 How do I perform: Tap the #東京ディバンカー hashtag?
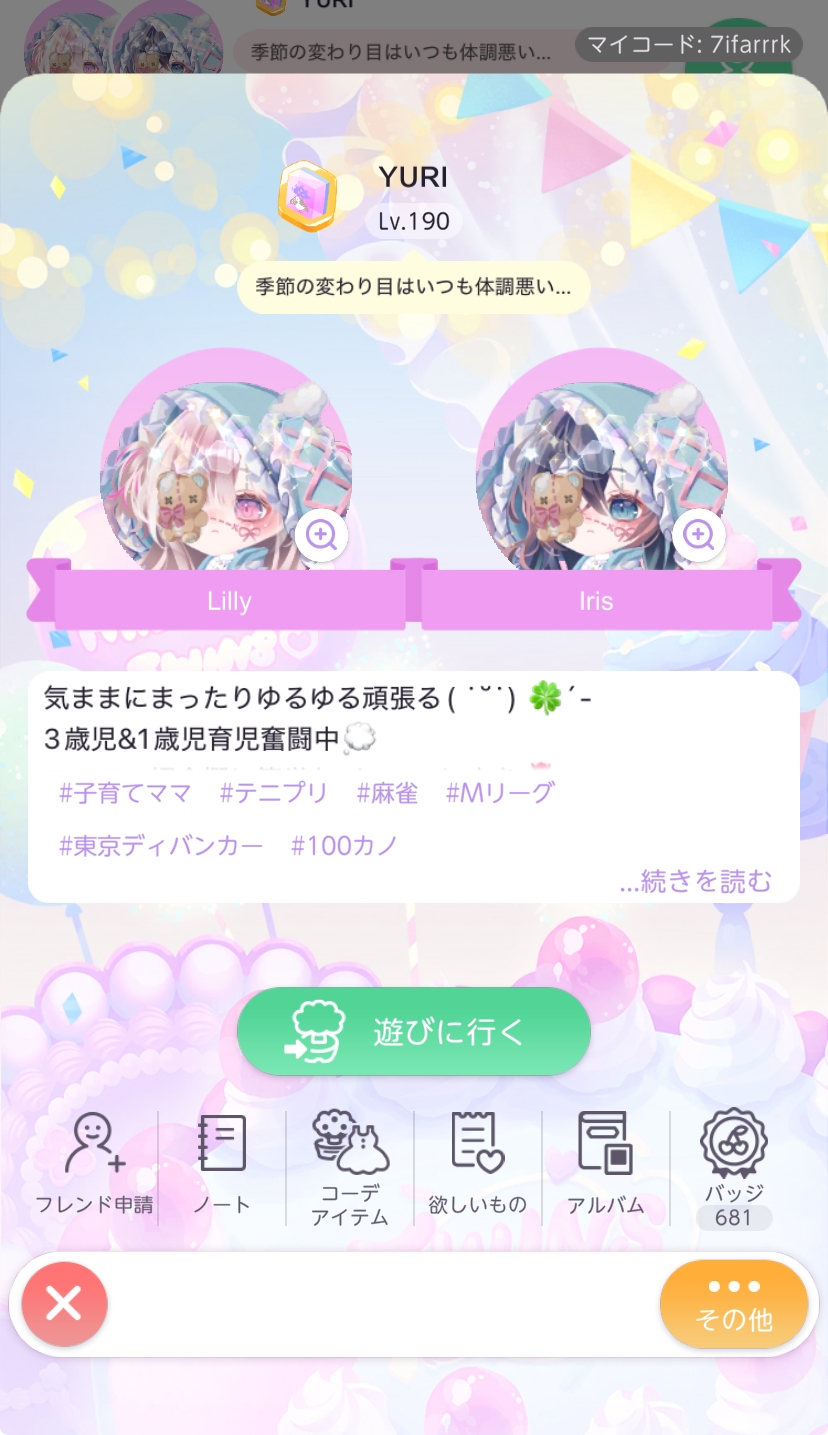pos(161,846)
